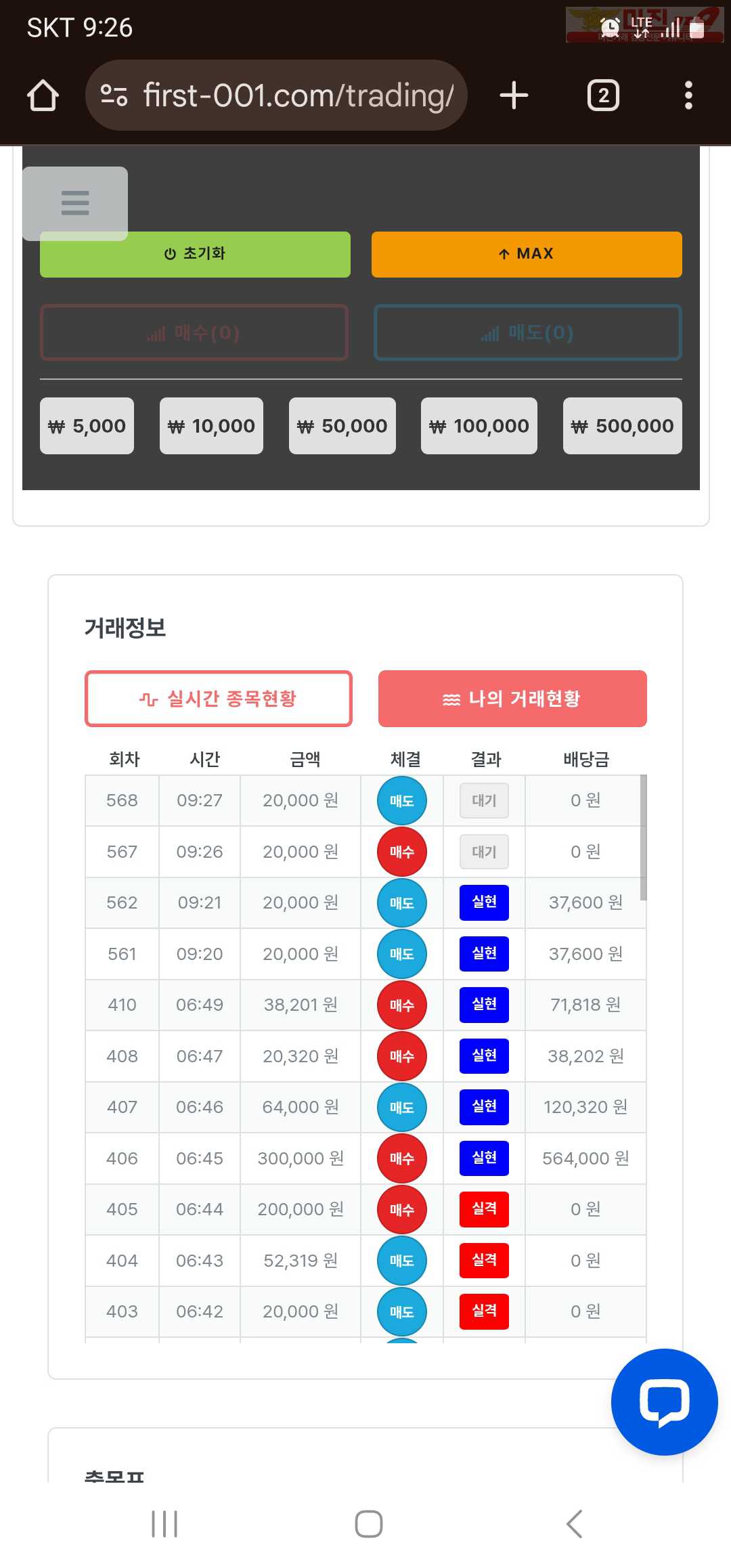The width and height of the screenshot is (731, 1568).
Task: Open the browser overflow menu
Action: (x=688, y=95)
